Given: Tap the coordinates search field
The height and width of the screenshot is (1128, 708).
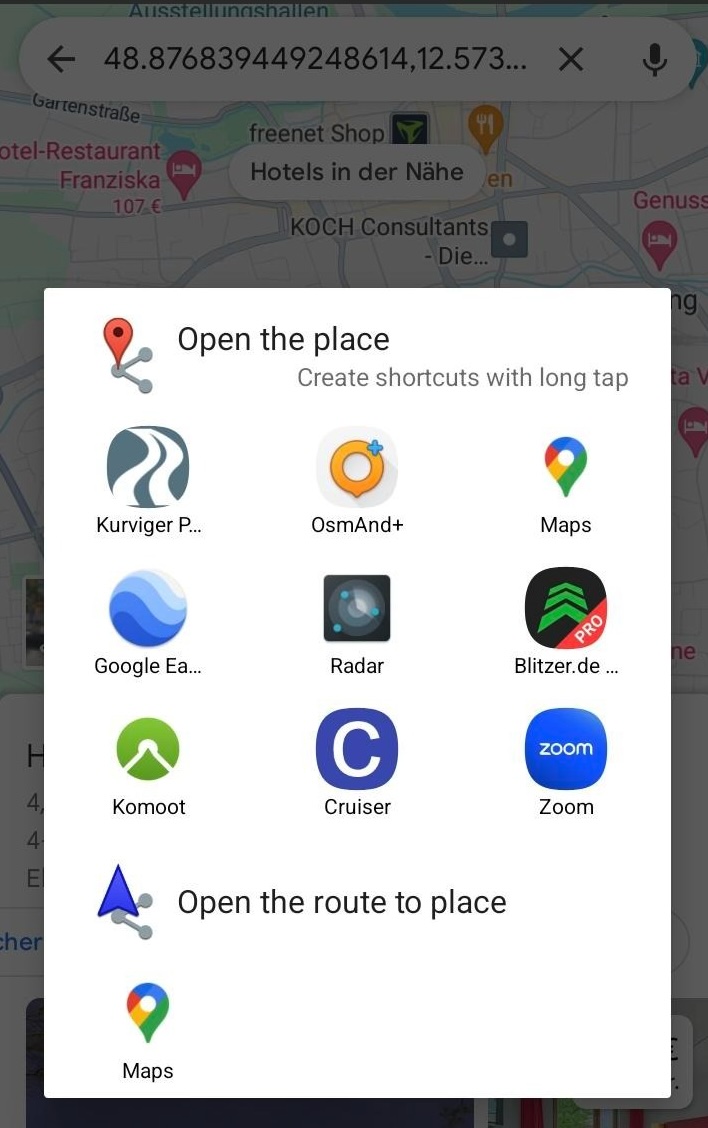Looking at the screenshot, I should click(315, 60).
